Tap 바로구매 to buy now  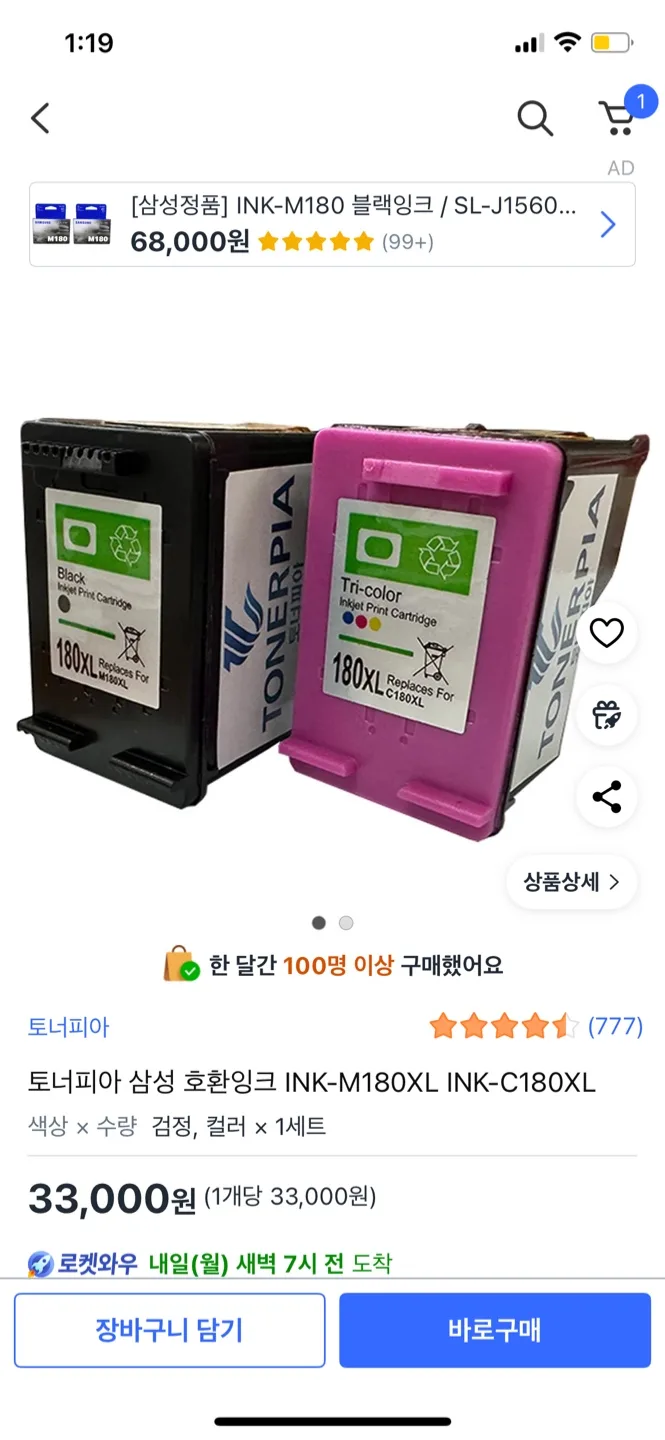click(x=495, y=1330)
